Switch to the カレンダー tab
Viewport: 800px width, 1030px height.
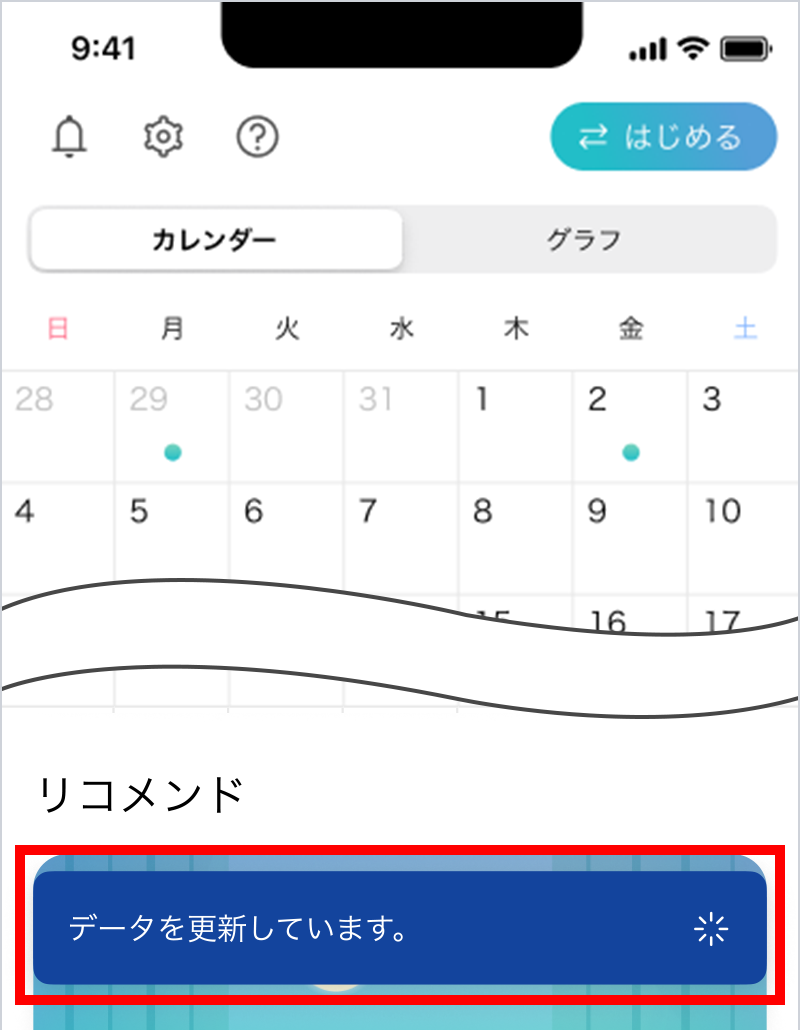[x=215, y=240]
